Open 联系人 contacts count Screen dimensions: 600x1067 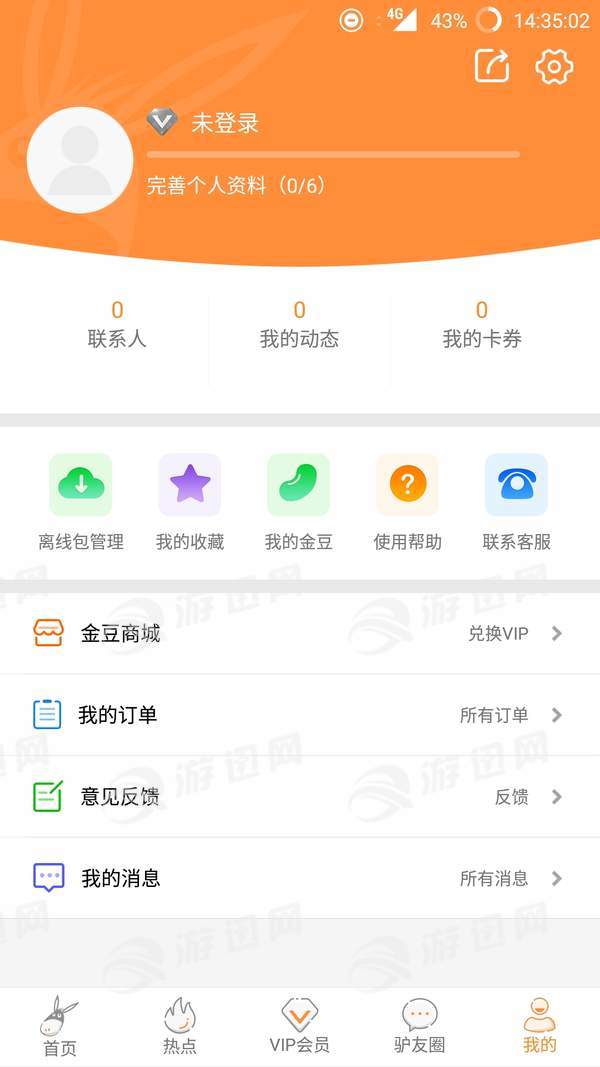pos(117,325)
